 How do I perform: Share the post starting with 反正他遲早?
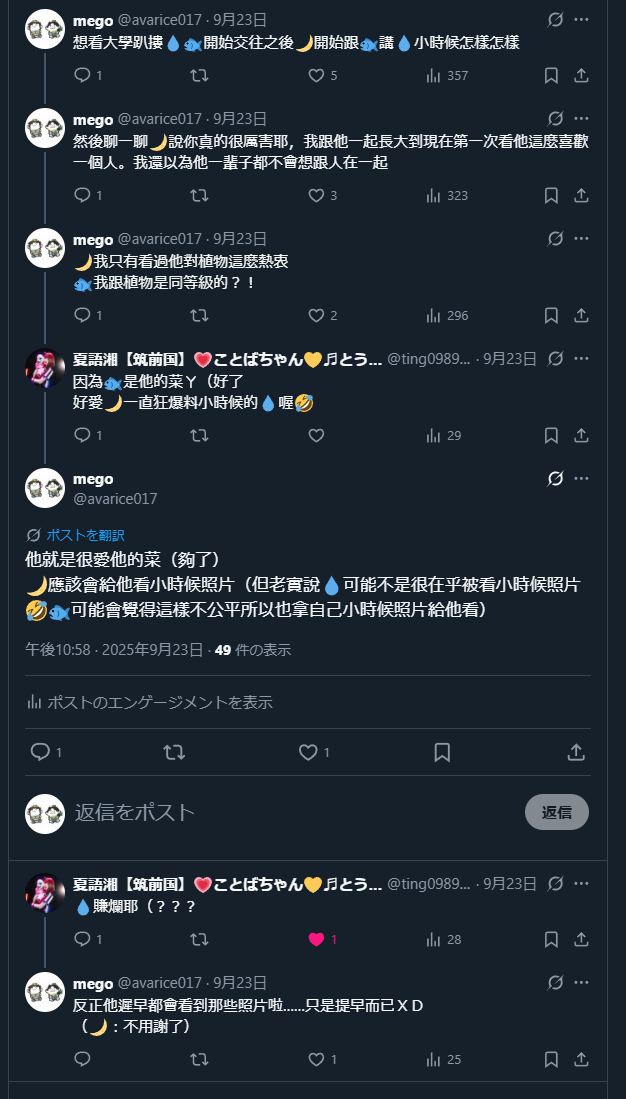click(581, 1059)
